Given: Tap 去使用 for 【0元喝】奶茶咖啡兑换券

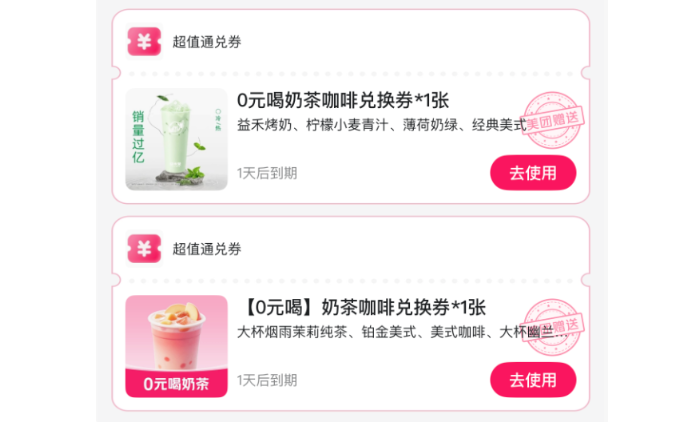Looking at the screenshot, I should (532, 379).
